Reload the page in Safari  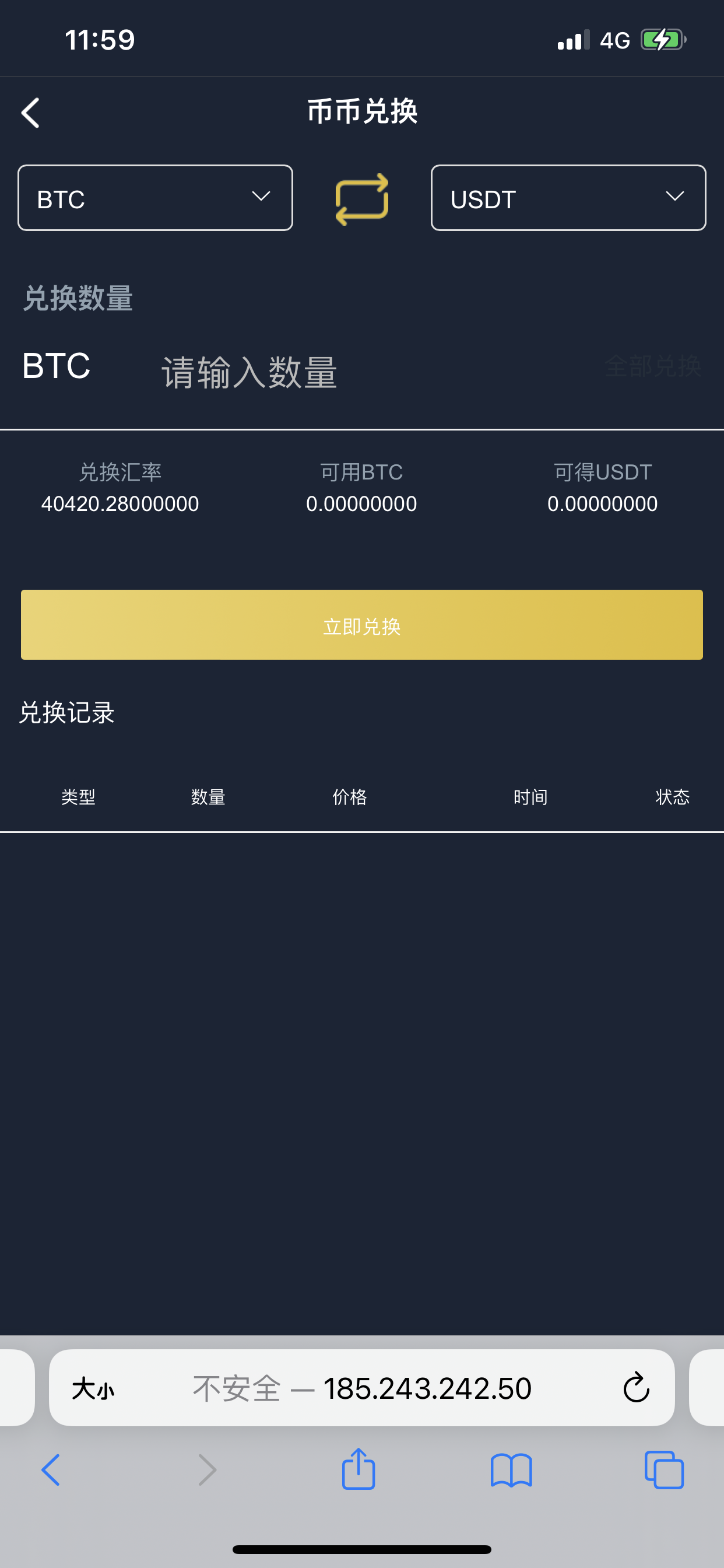[637, 1388]
